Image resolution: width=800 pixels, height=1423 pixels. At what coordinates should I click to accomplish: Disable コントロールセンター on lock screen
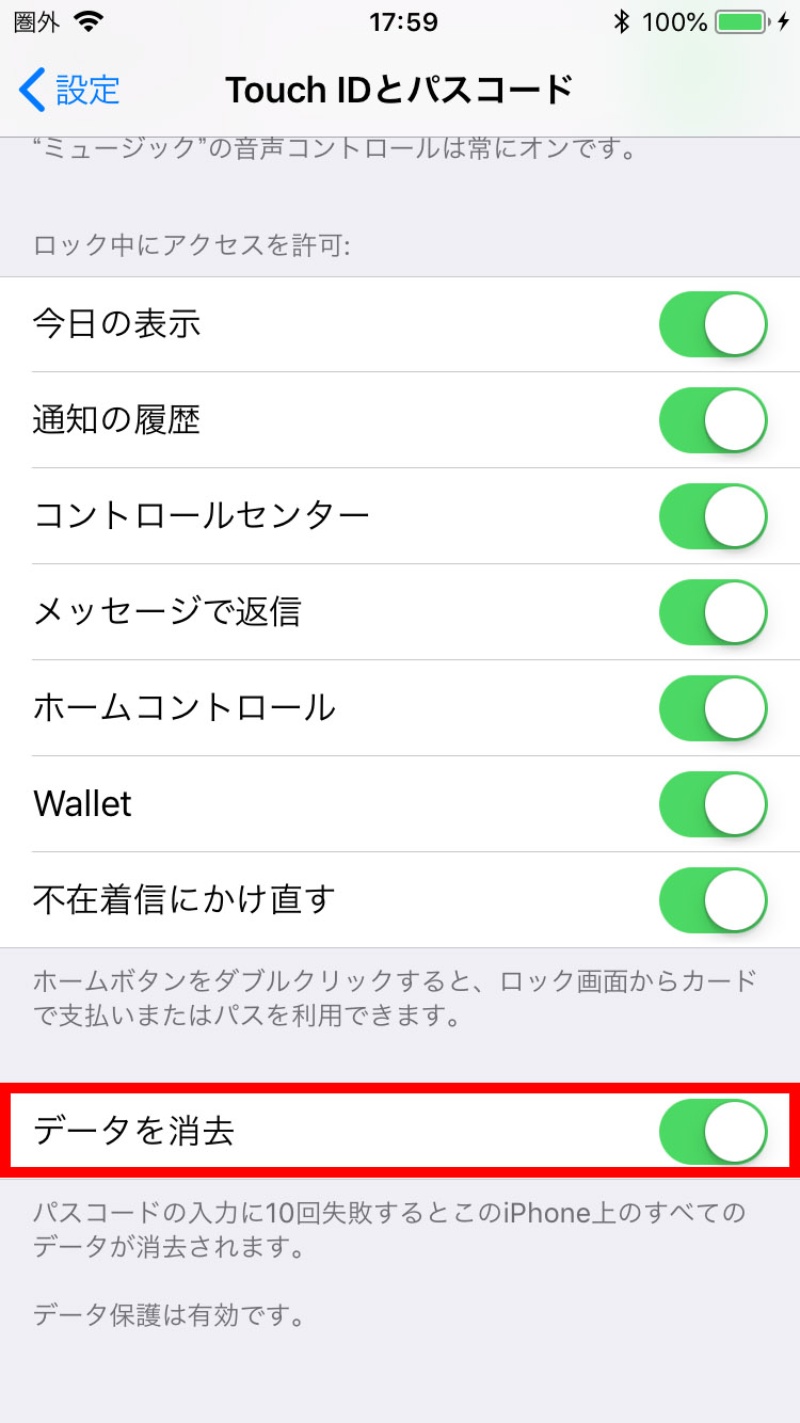(x=713, y=517)
